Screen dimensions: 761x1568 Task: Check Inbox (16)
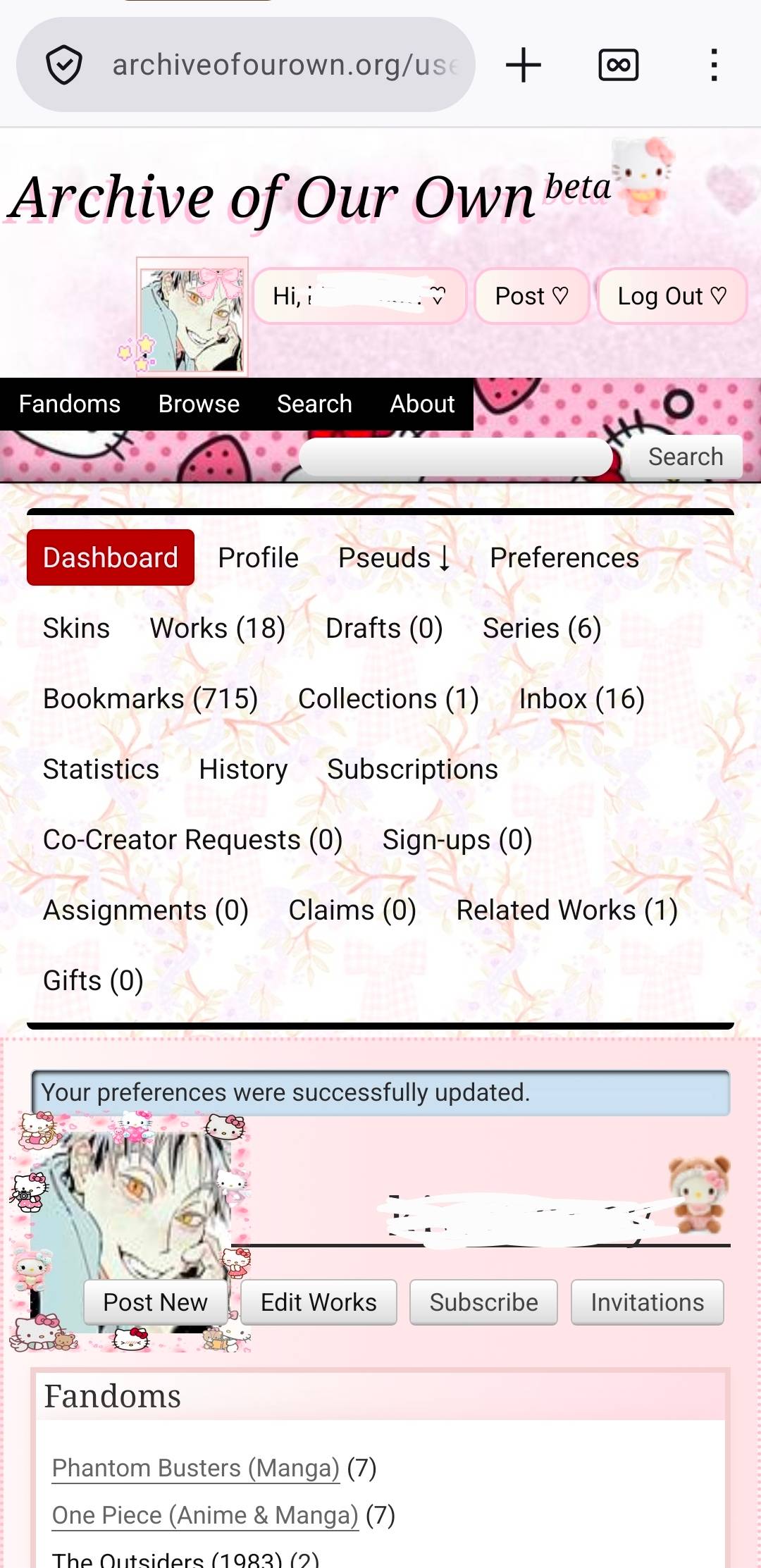coord(581,698)
